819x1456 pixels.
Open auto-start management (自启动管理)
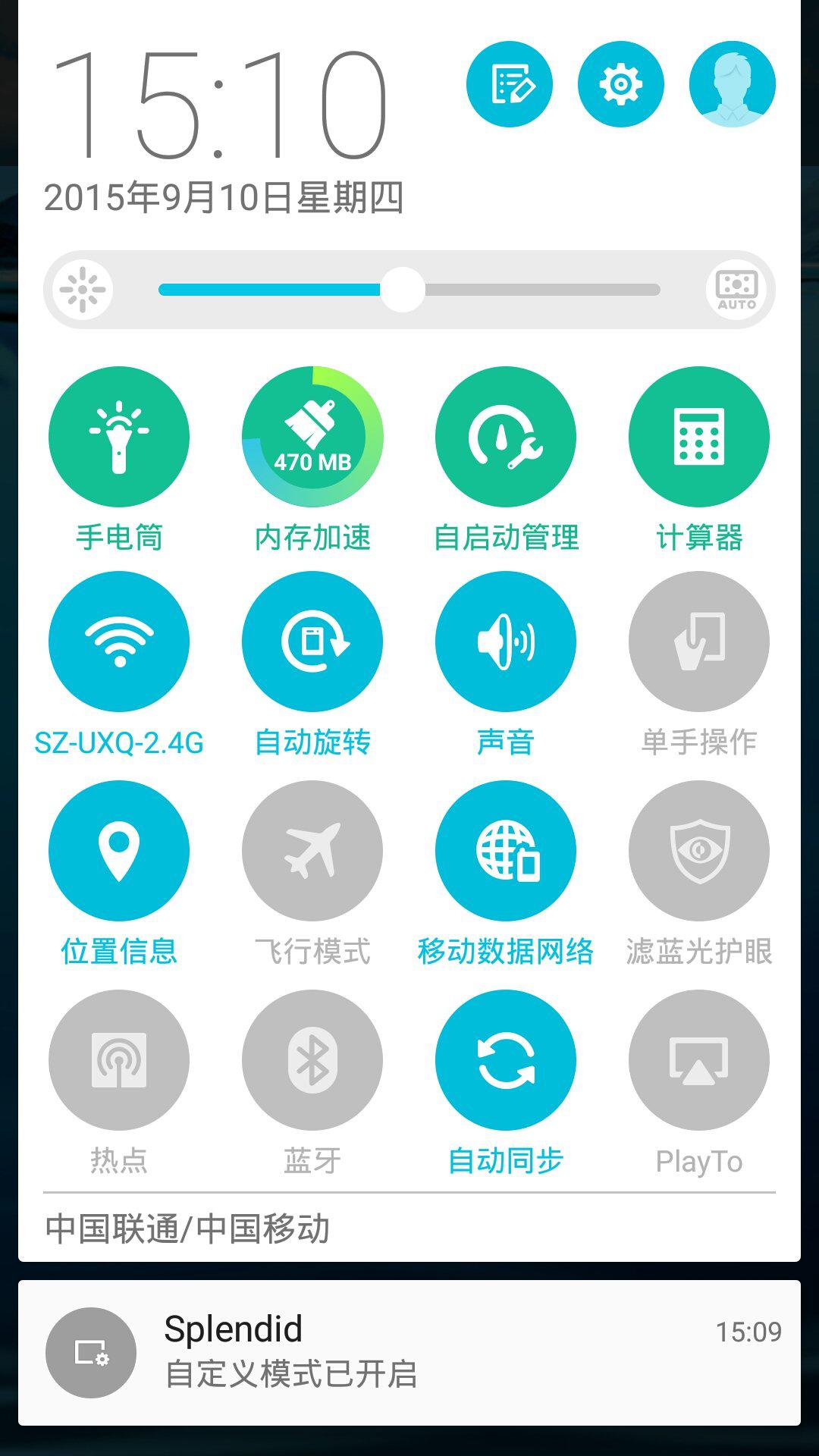click(505, 436)
